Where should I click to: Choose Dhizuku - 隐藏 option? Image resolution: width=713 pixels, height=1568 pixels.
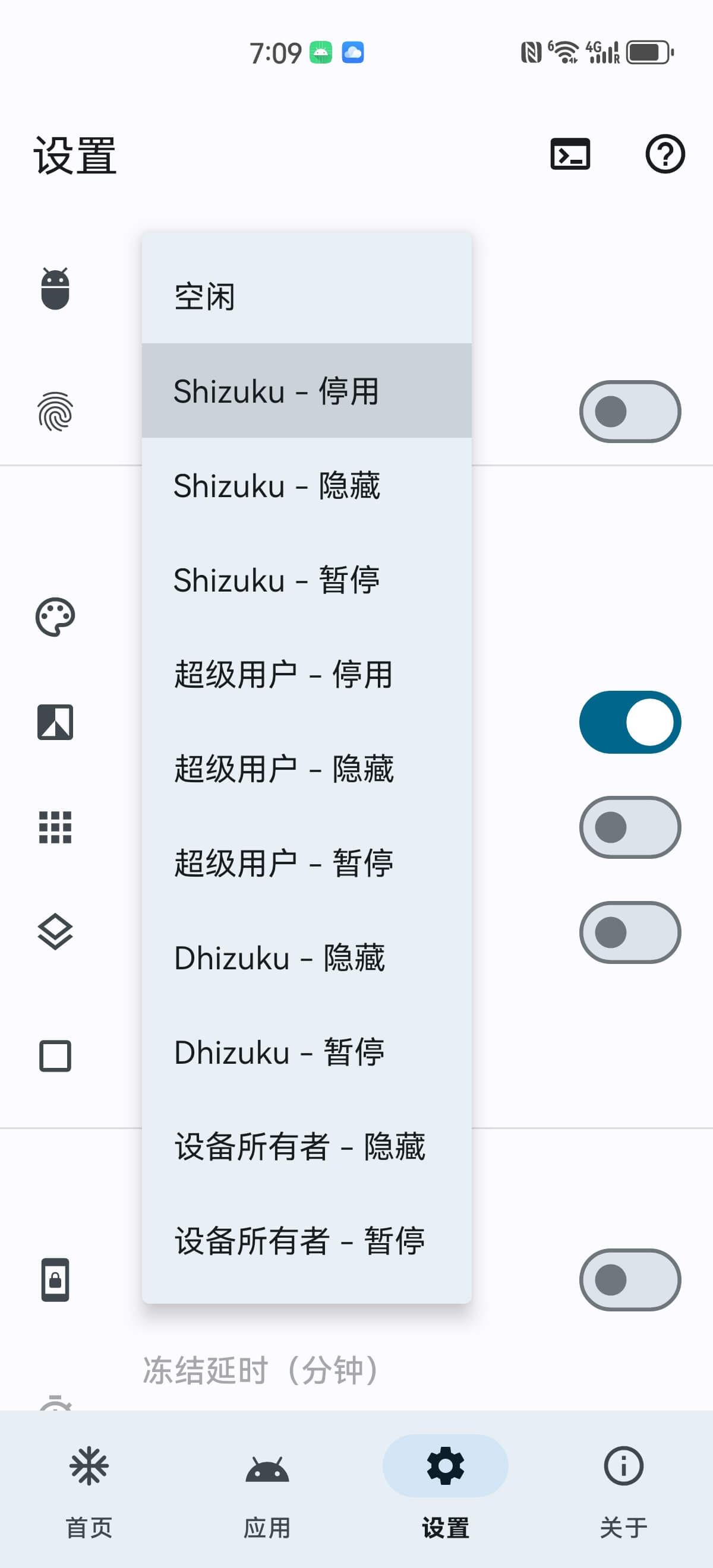pos(306,957)
